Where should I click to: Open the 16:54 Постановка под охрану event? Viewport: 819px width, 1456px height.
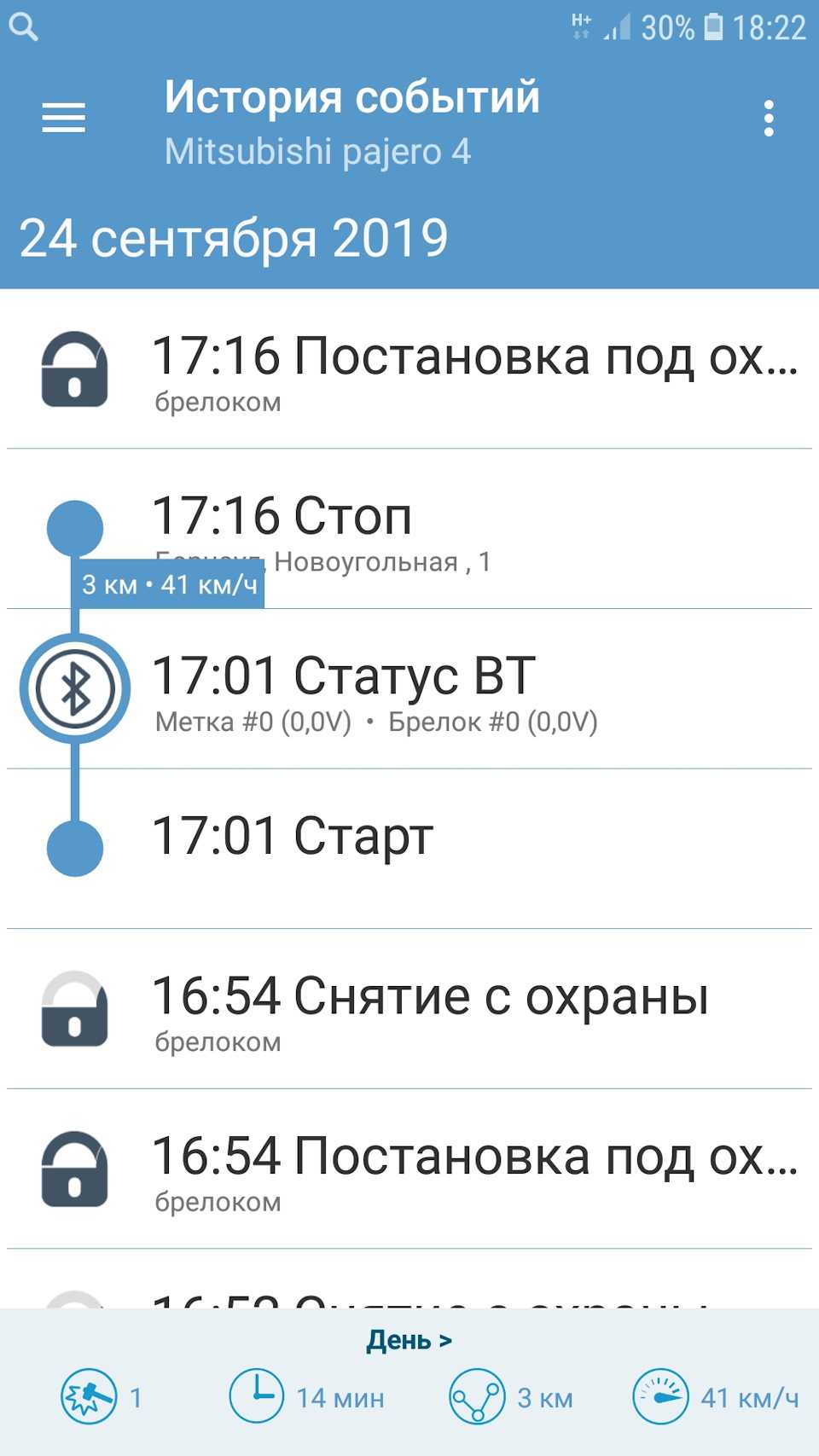click(473, 1169)
